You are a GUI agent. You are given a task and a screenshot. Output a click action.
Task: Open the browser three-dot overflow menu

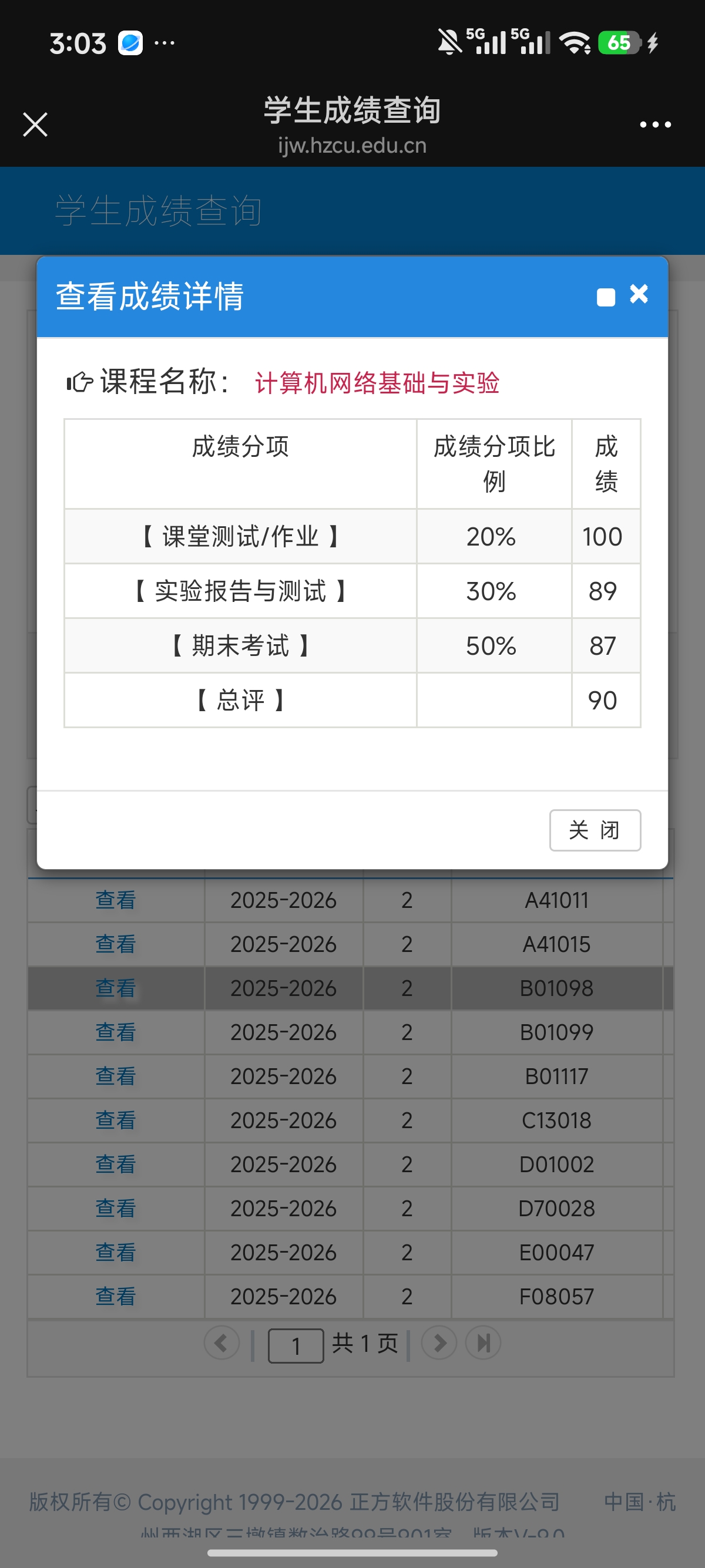pyautogui.click(x=655, y=125)
